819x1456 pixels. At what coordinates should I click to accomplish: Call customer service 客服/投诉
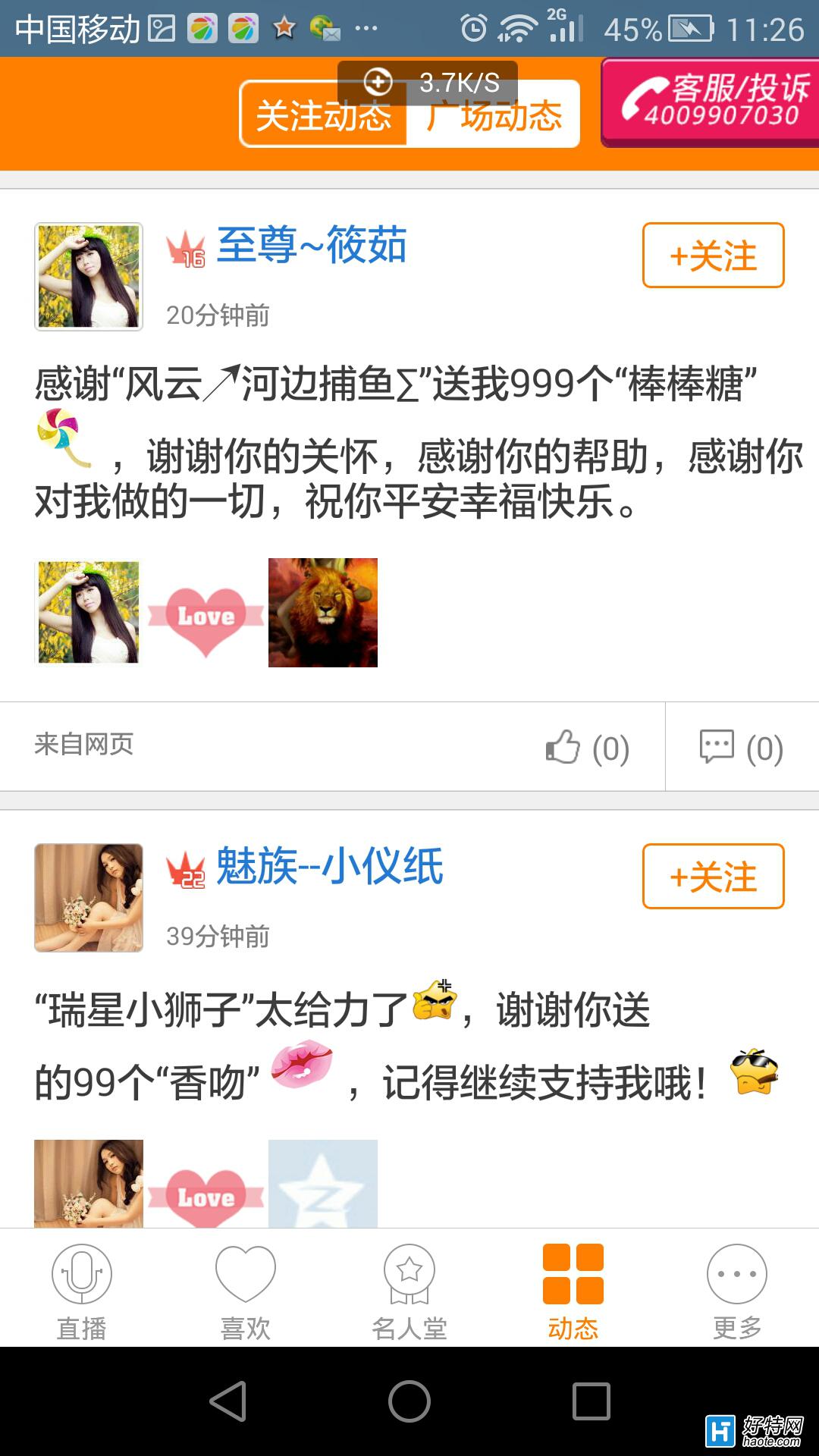(711, 102)
